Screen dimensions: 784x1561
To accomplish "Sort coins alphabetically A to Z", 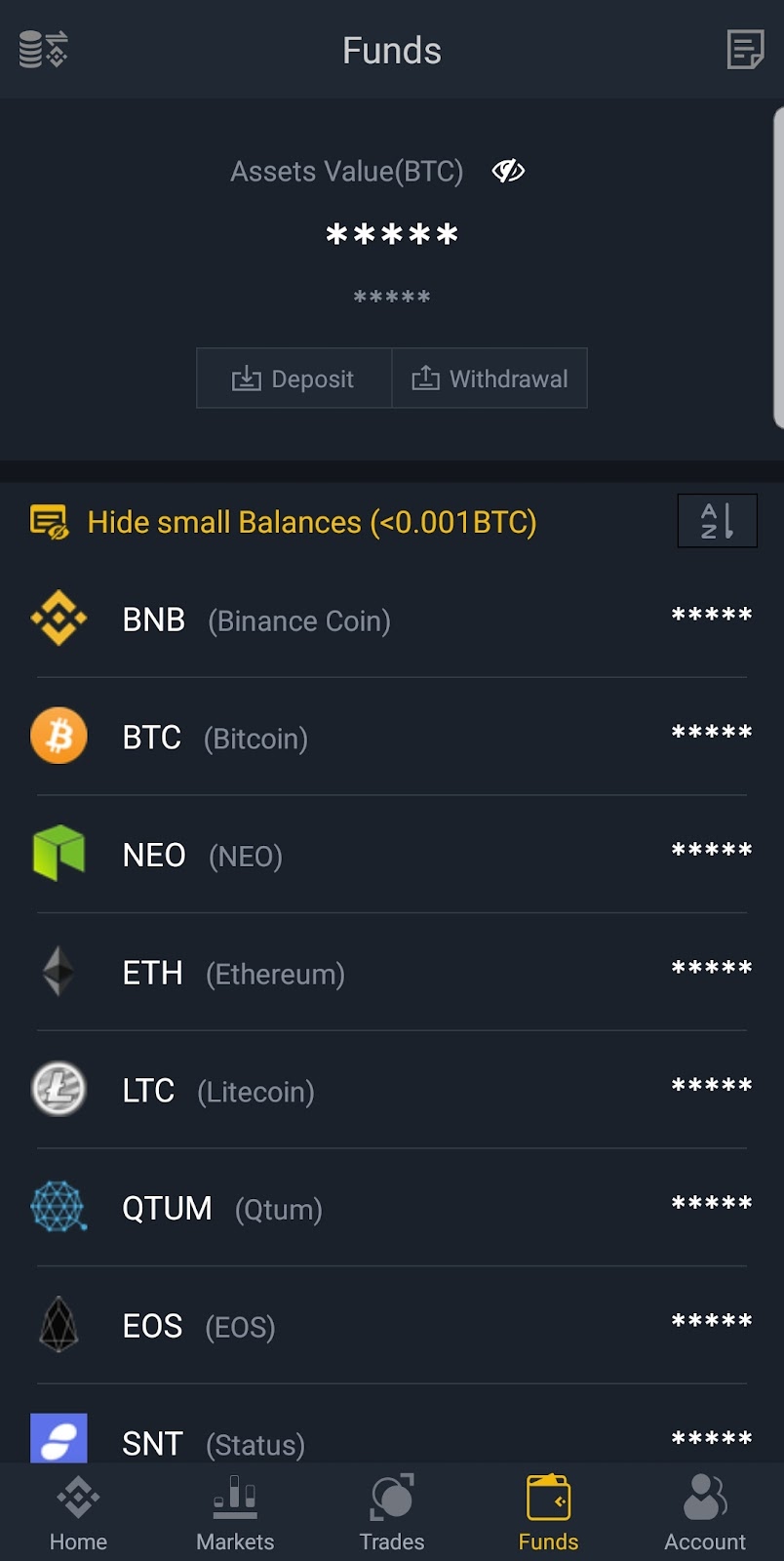I will pos(717,521).
